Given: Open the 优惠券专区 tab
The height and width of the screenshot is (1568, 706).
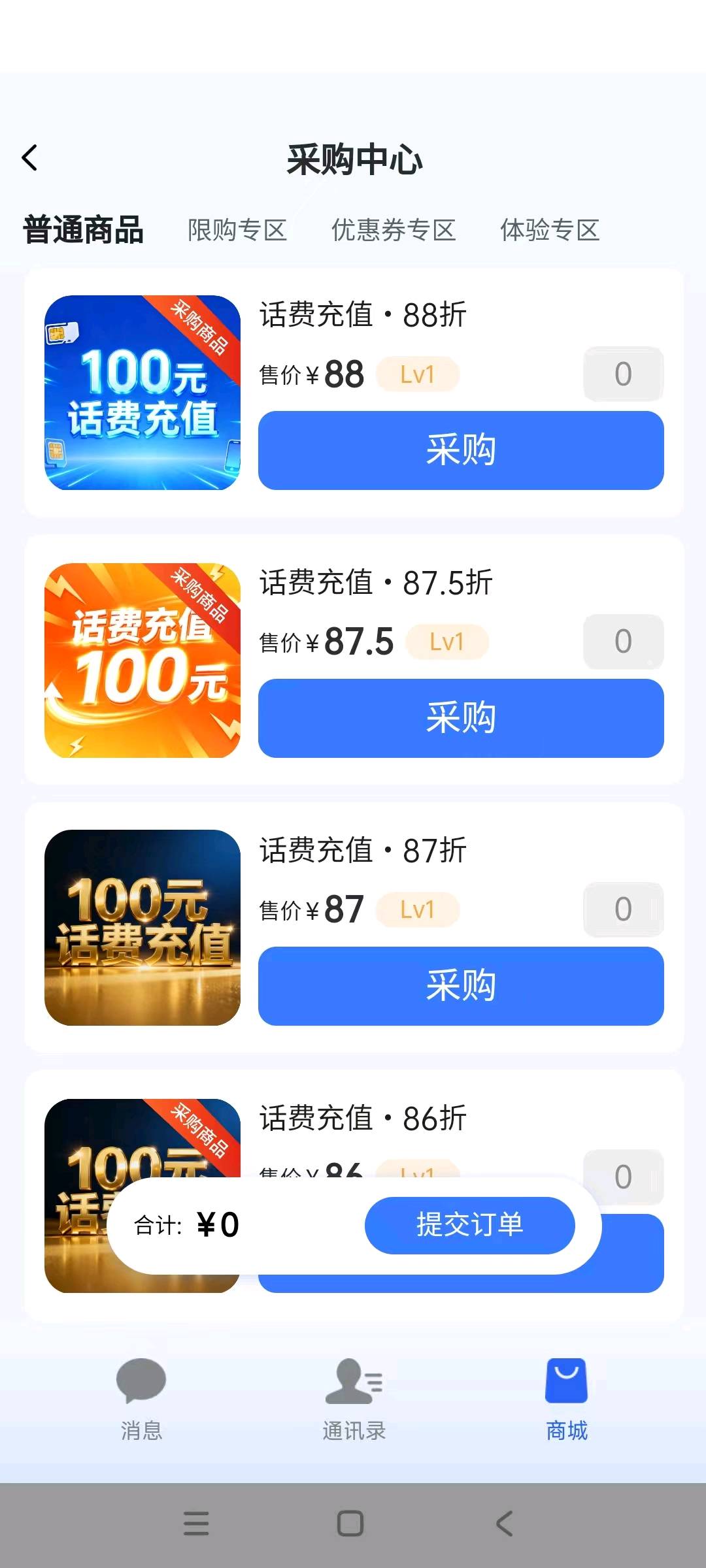Looking at the screenshot, I should pyautogui.click(x=395, y=231).
